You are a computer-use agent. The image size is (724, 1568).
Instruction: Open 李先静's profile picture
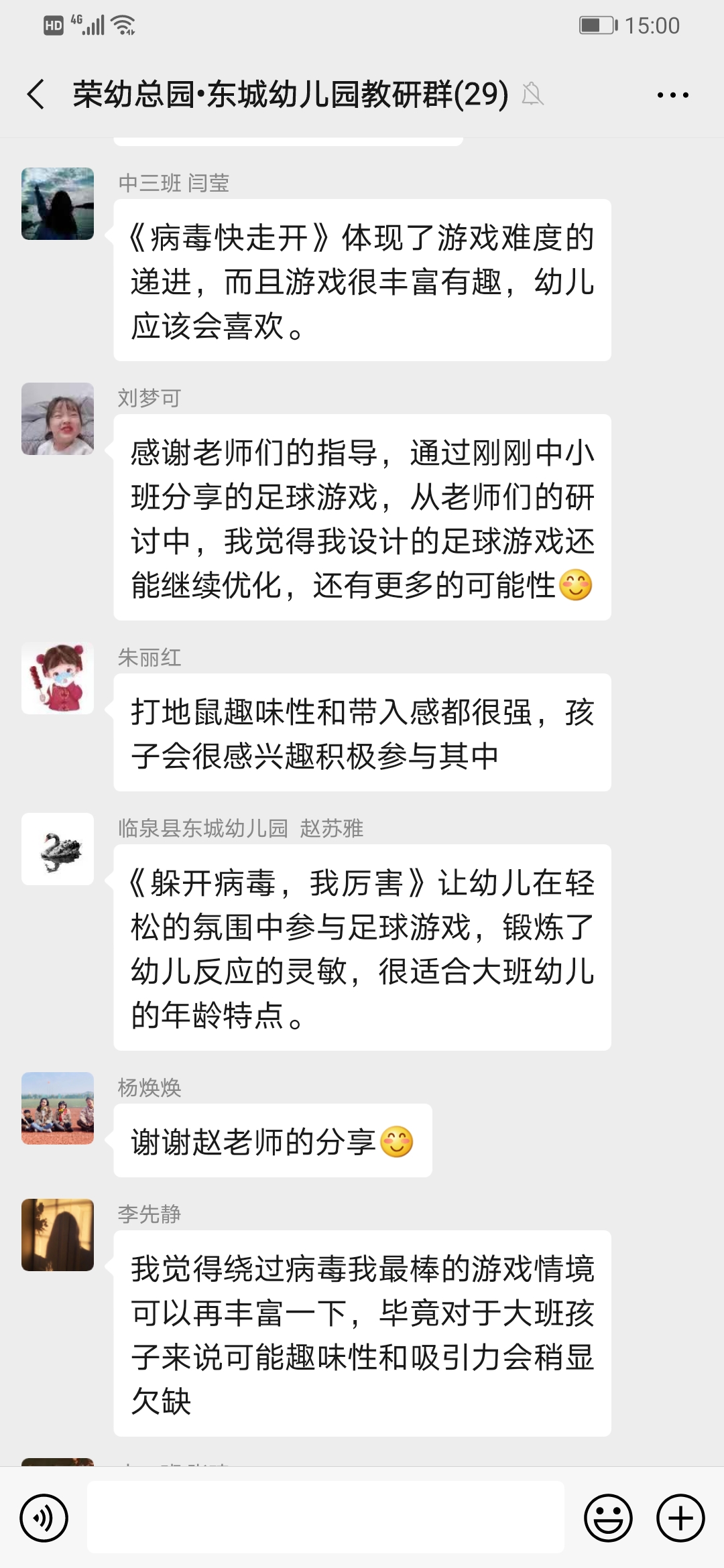pos(58,1235)
